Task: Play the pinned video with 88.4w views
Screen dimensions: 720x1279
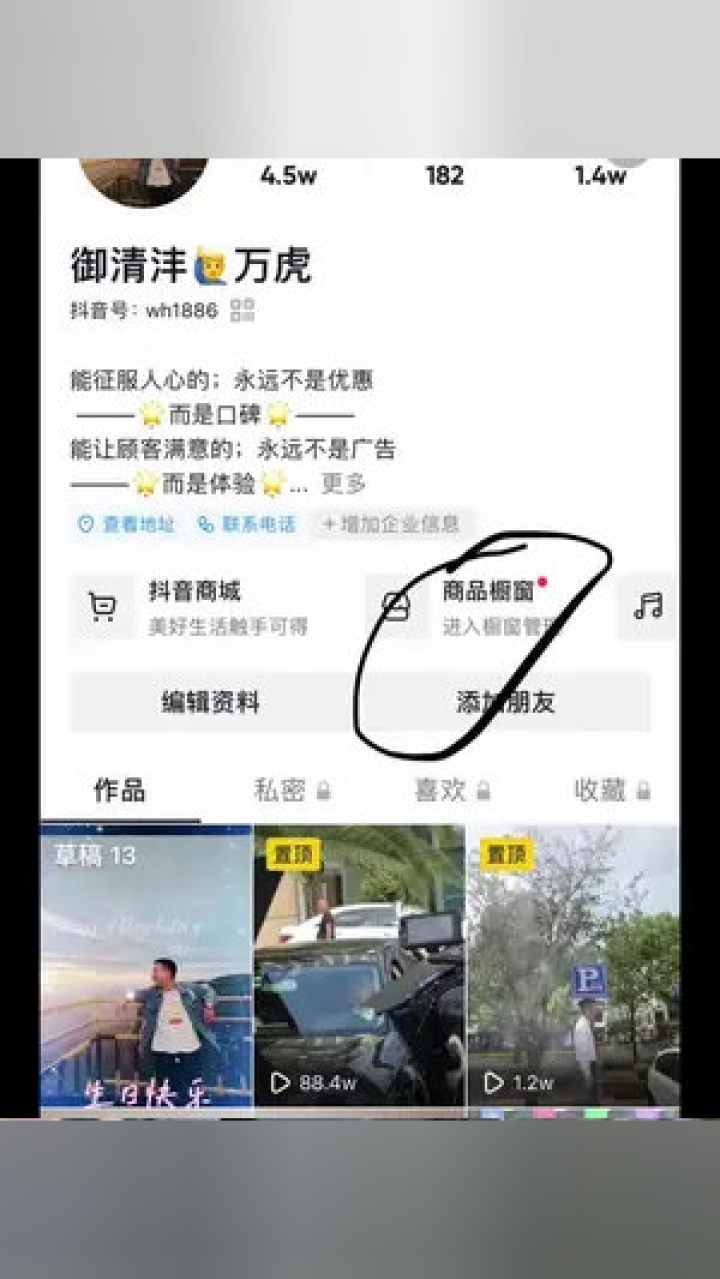Action: pos(359,965)
